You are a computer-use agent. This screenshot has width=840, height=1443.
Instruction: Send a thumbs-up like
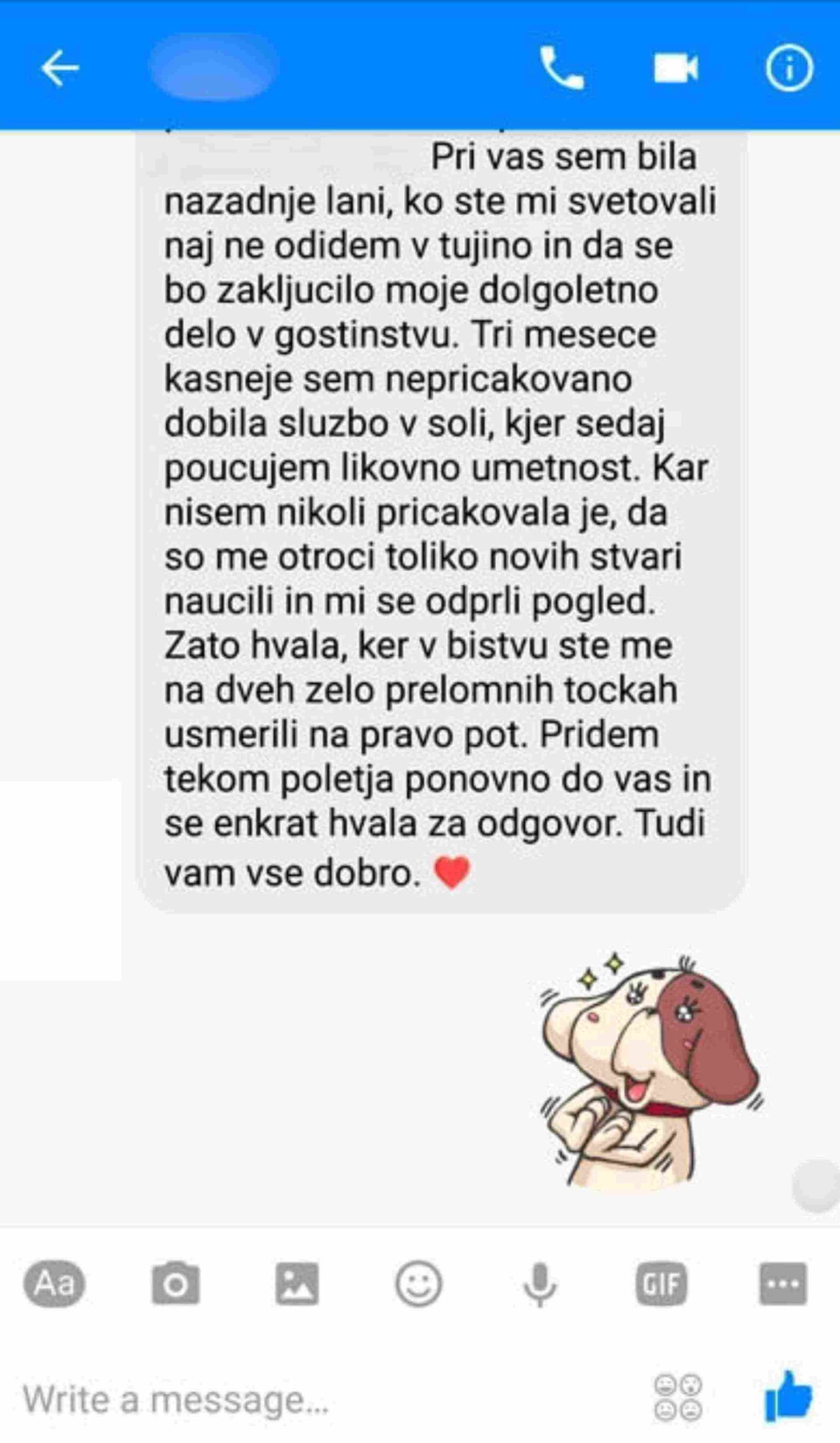(x=789, y=1397)
